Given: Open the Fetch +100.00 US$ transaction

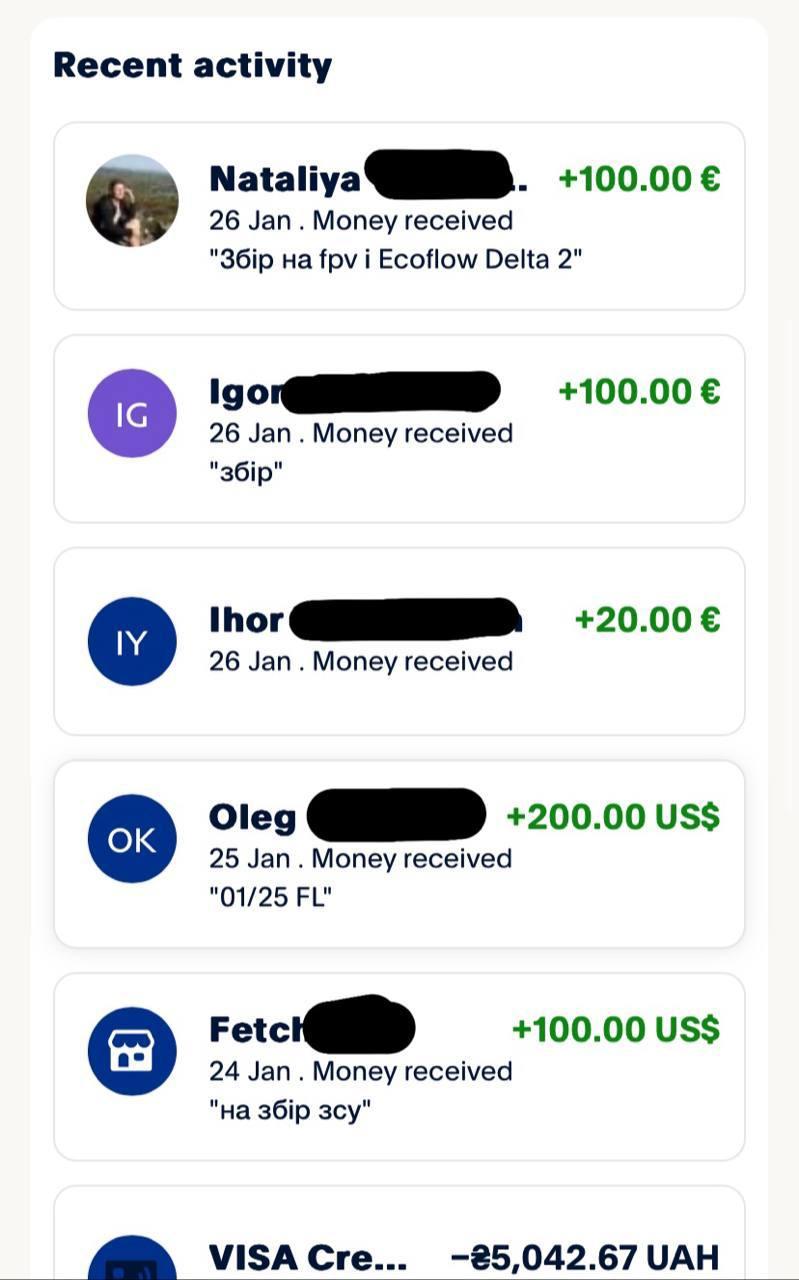Looking at the screenshot, I should (398, 1066).
